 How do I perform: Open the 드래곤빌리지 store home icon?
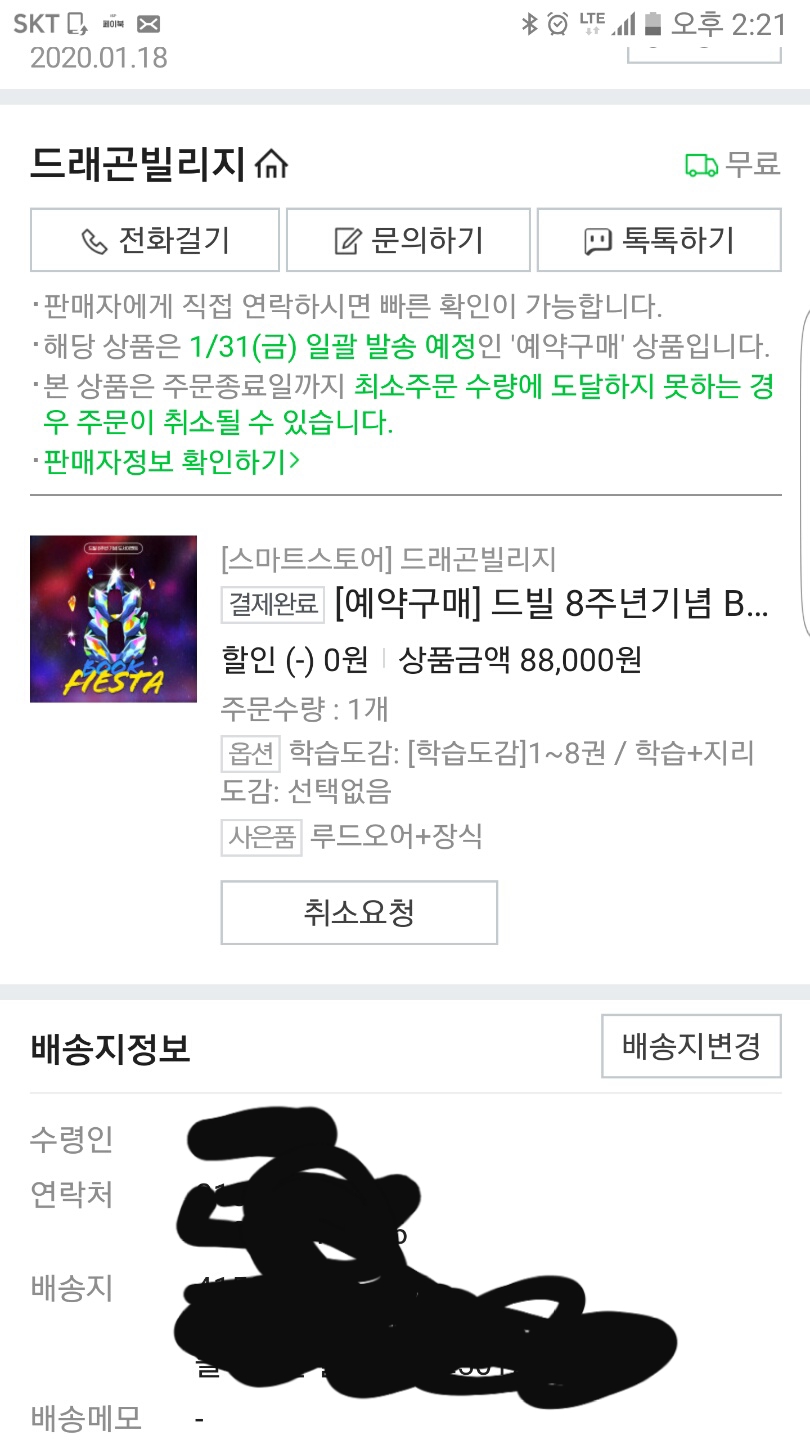pos(272,164)
